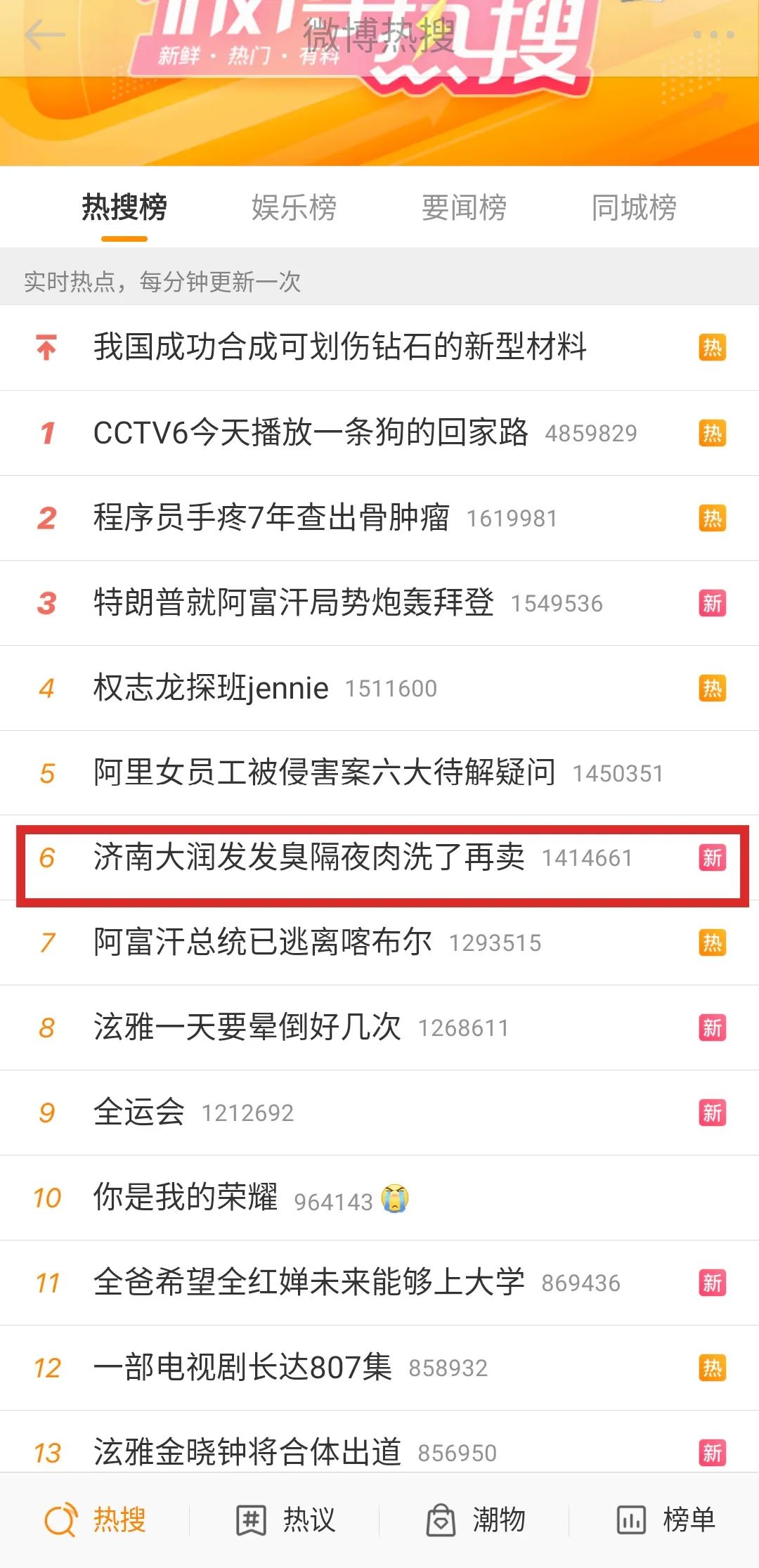Open the 程序员手疼7年查出骨肿瘤 topic
This screenshot has width=759, height=1568.
(274, 518)
